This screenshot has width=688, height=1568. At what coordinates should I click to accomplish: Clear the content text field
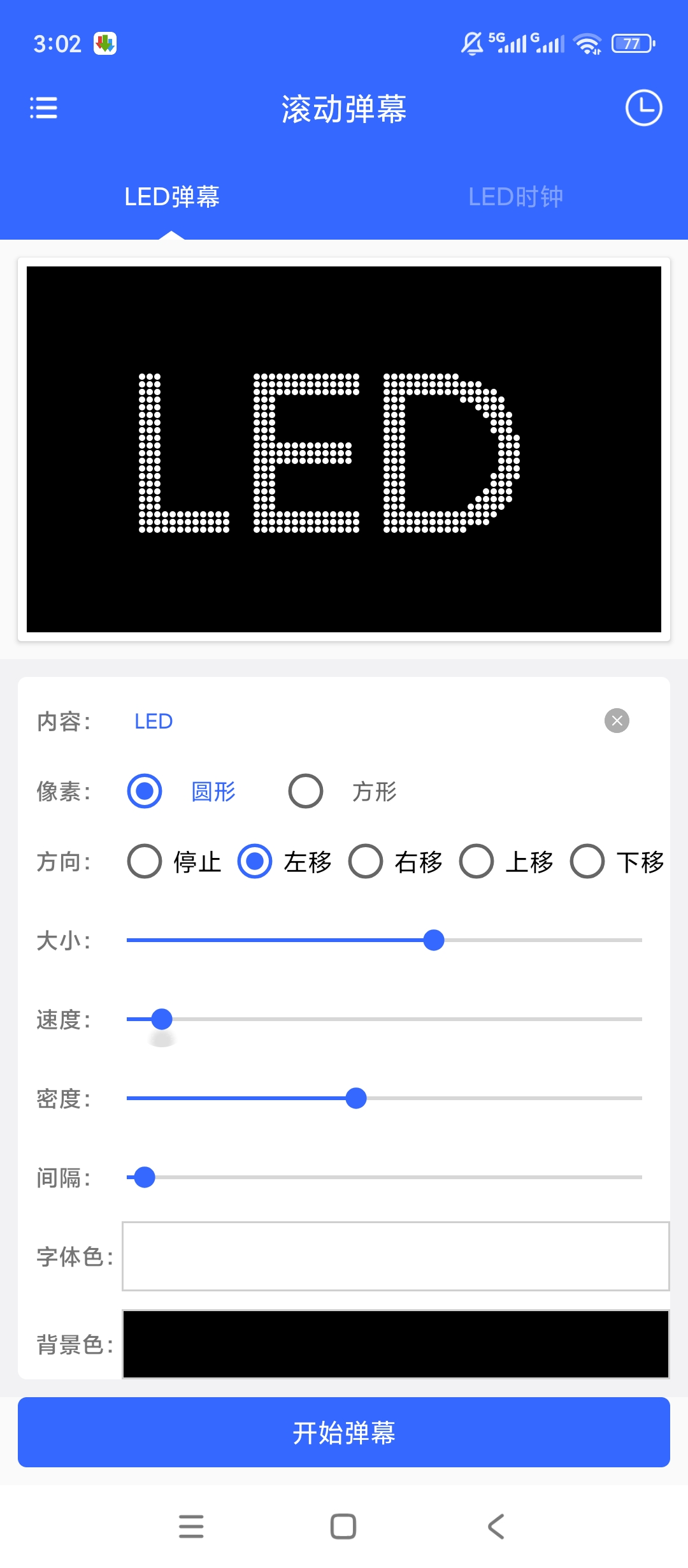[617, 721]
